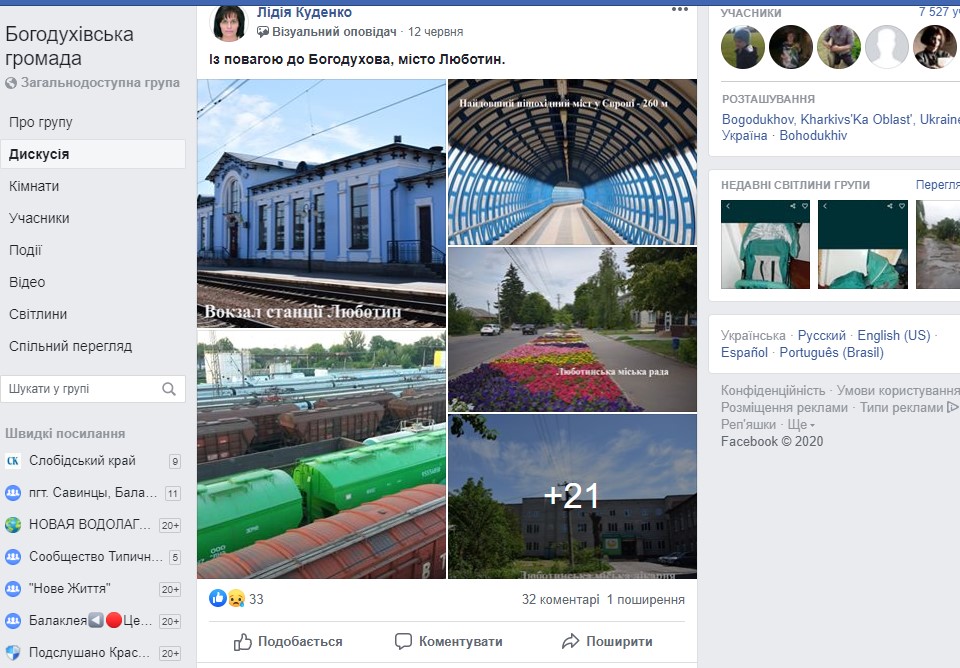Open Кімнати in the group menu

(34, 186)
